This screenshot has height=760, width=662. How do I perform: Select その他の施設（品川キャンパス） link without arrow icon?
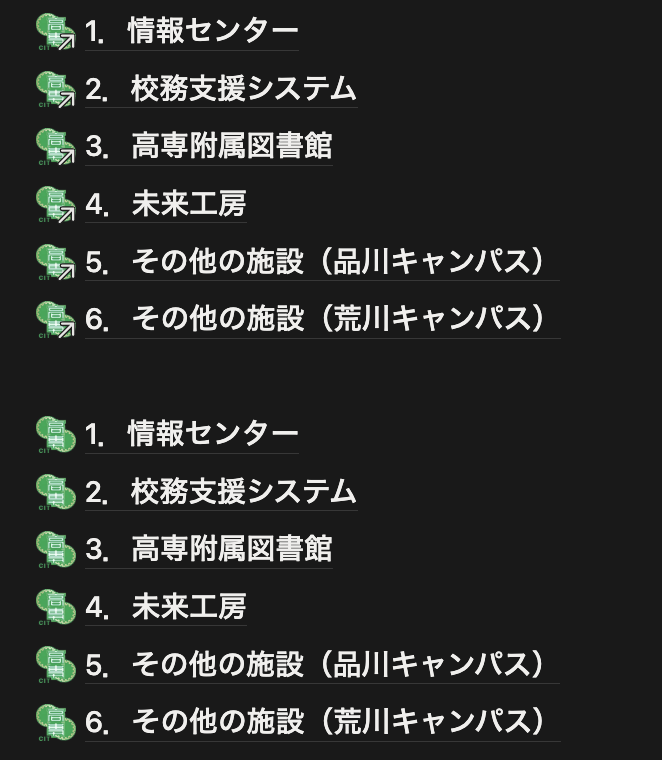pos(322,665)
